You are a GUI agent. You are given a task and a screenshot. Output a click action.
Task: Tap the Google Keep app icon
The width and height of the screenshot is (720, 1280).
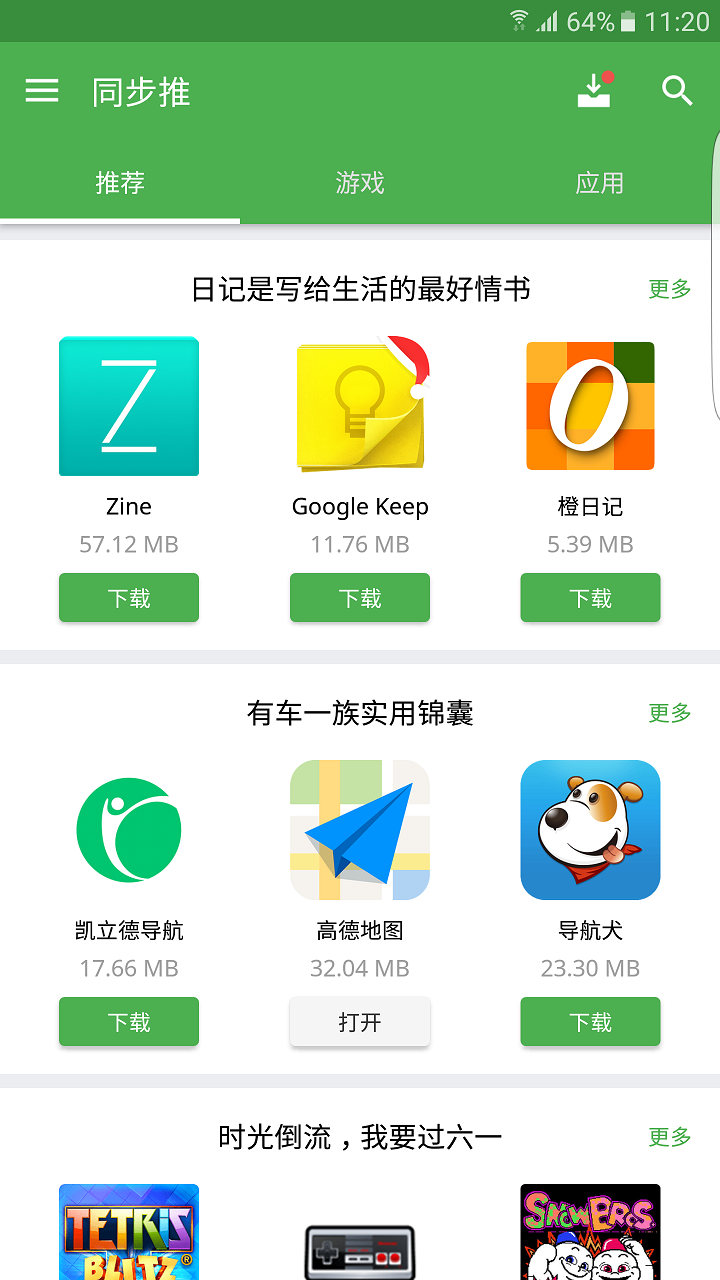359,406
